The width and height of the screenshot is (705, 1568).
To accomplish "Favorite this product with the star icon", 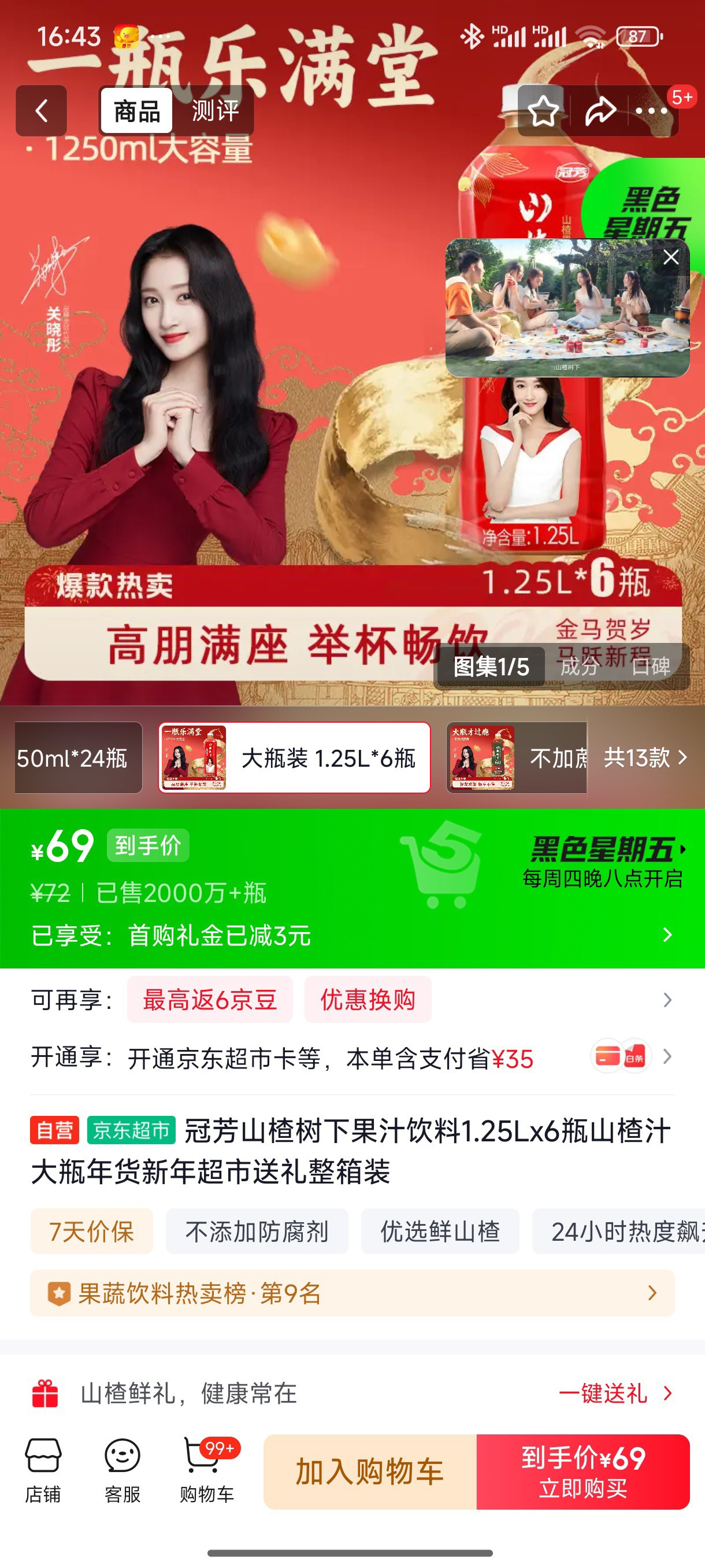I will point(543,111).
